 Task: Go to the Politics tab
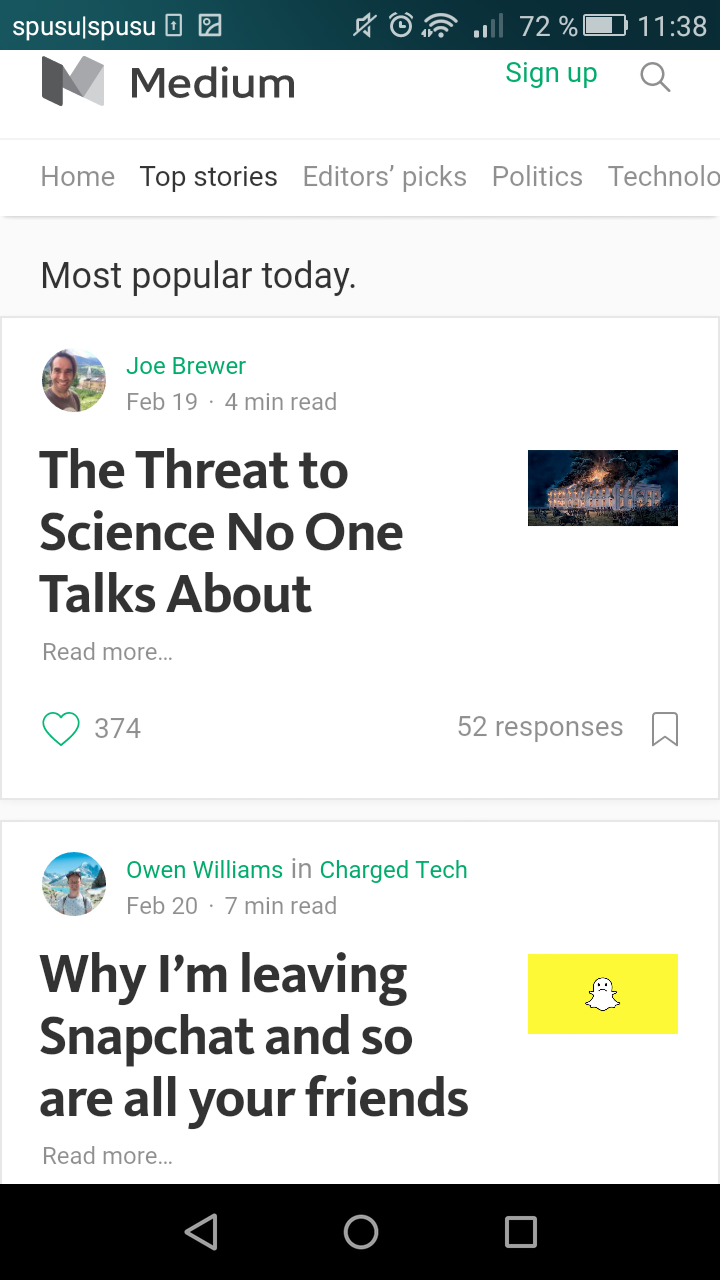point(537,177)
